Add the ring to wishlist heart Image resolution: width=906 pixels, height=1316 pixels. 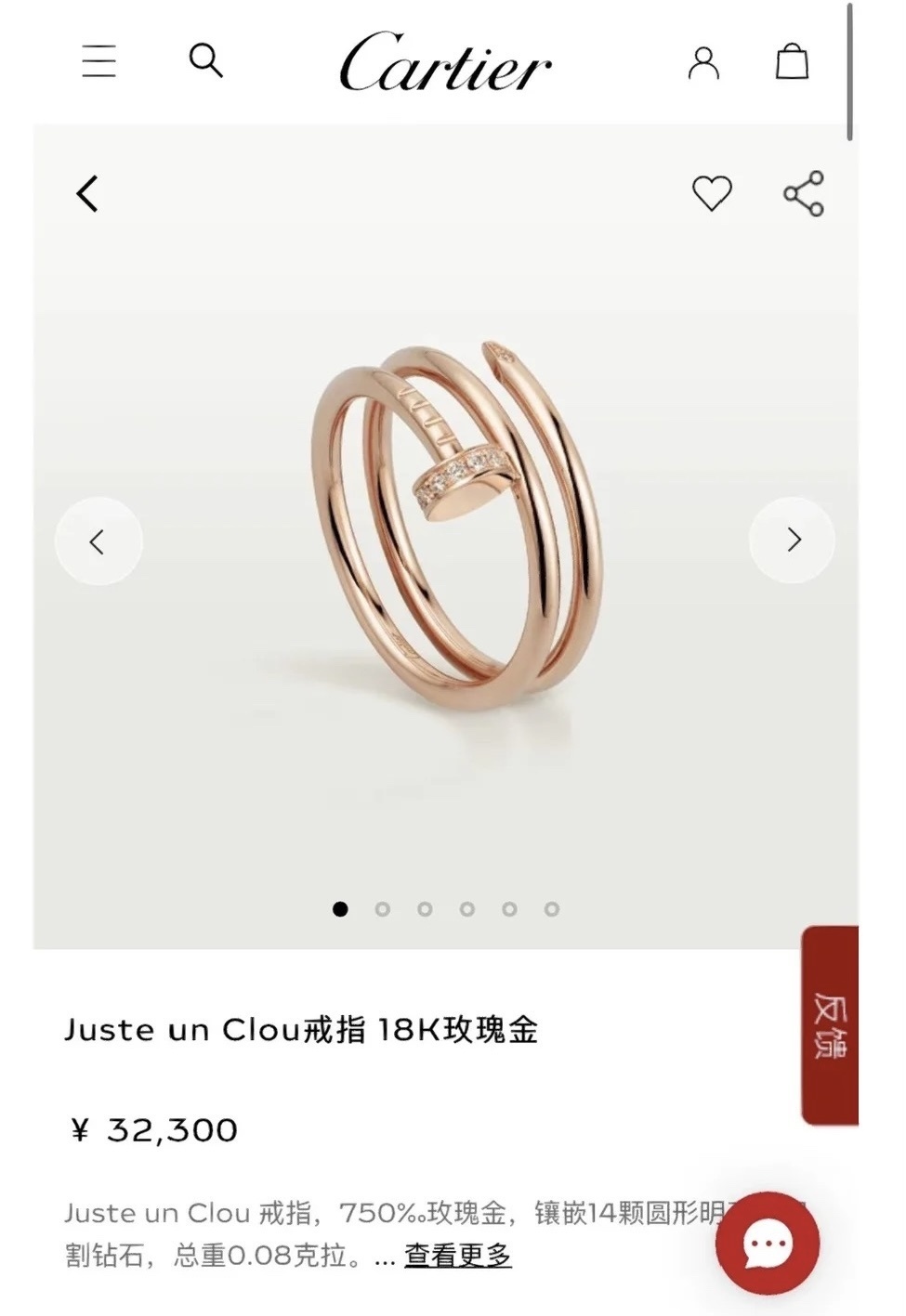(712, 193)
